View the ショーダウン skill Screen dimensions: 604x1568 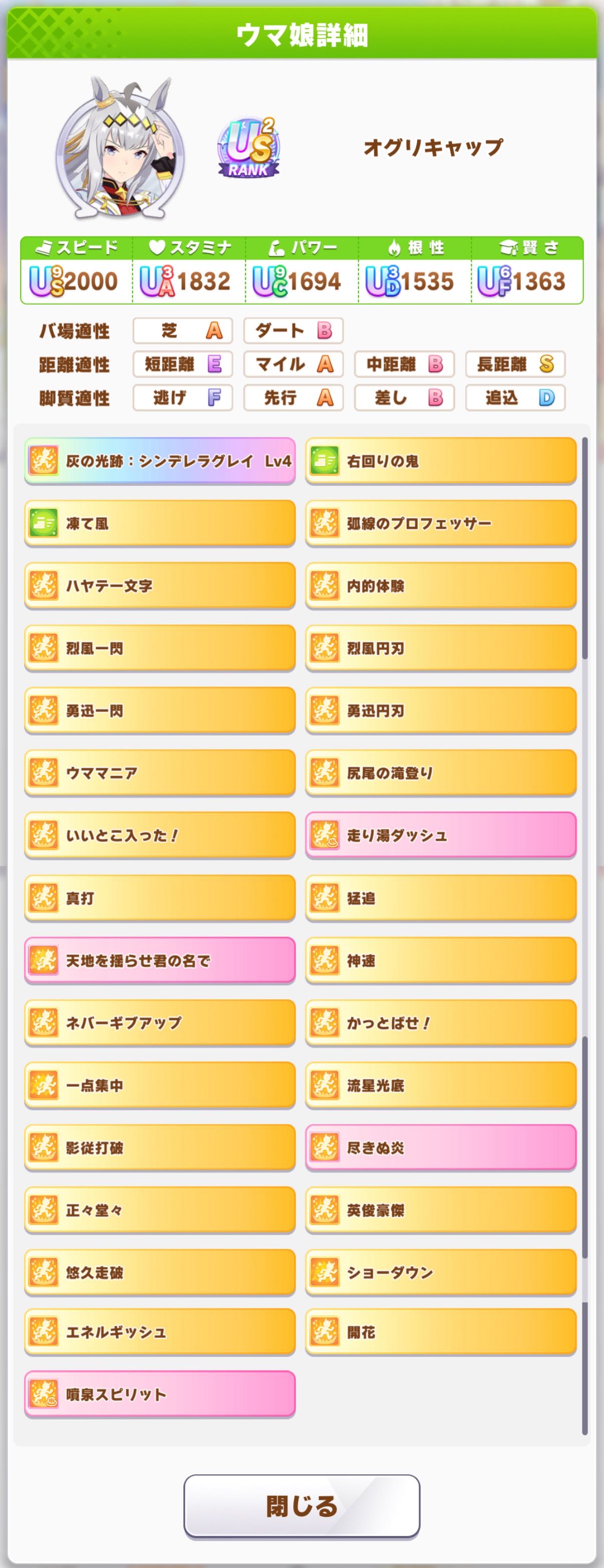[440, 1272]
